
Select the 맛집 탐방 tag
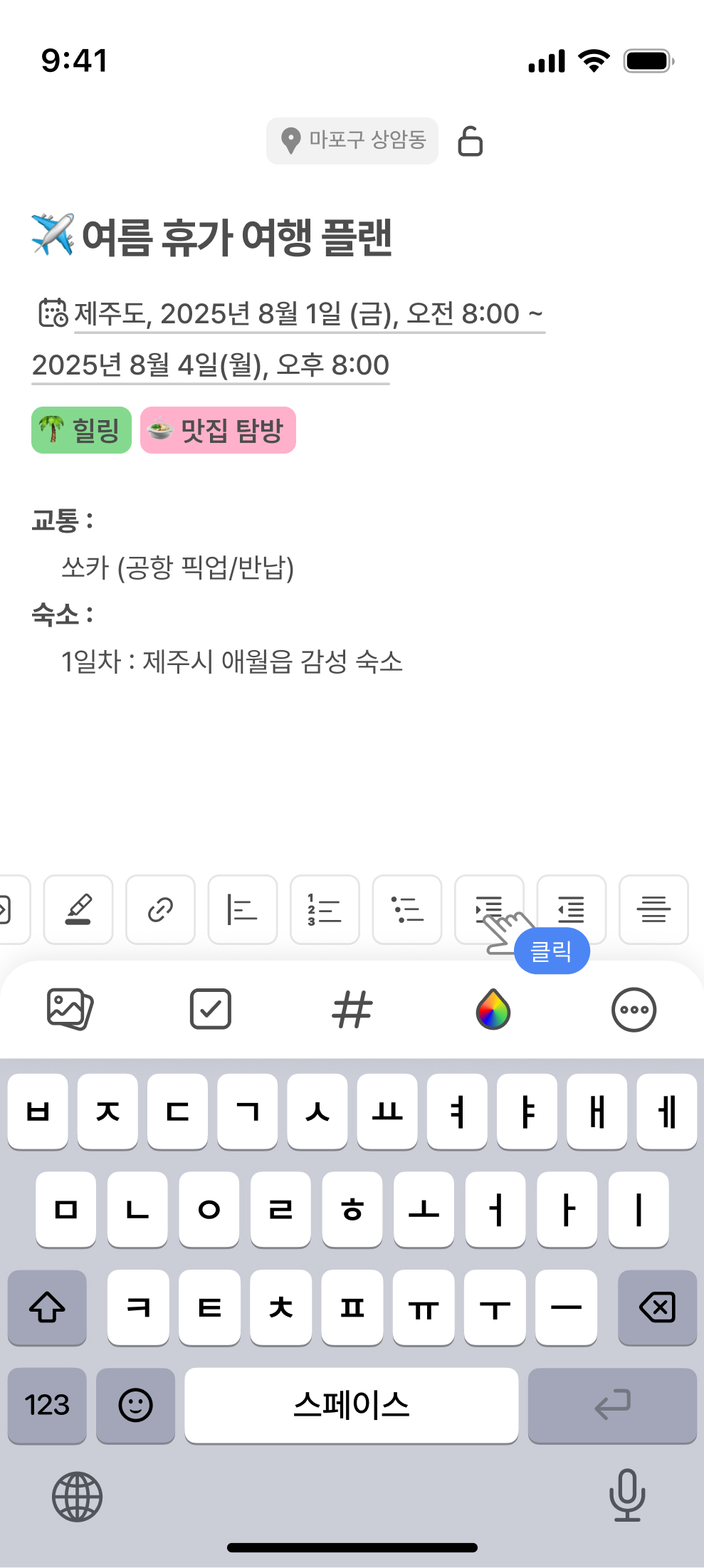[x=218, y=430]
